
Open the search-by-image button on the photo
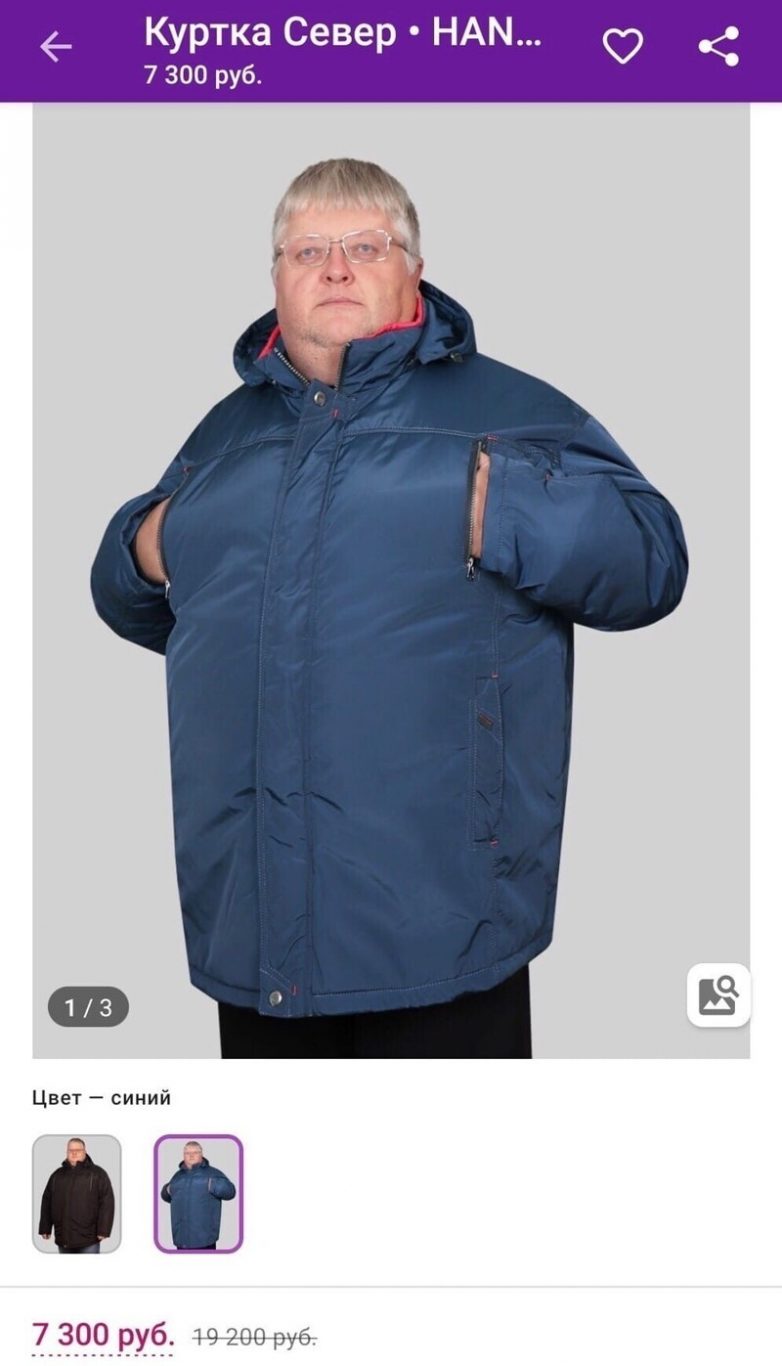pos(718,994)
